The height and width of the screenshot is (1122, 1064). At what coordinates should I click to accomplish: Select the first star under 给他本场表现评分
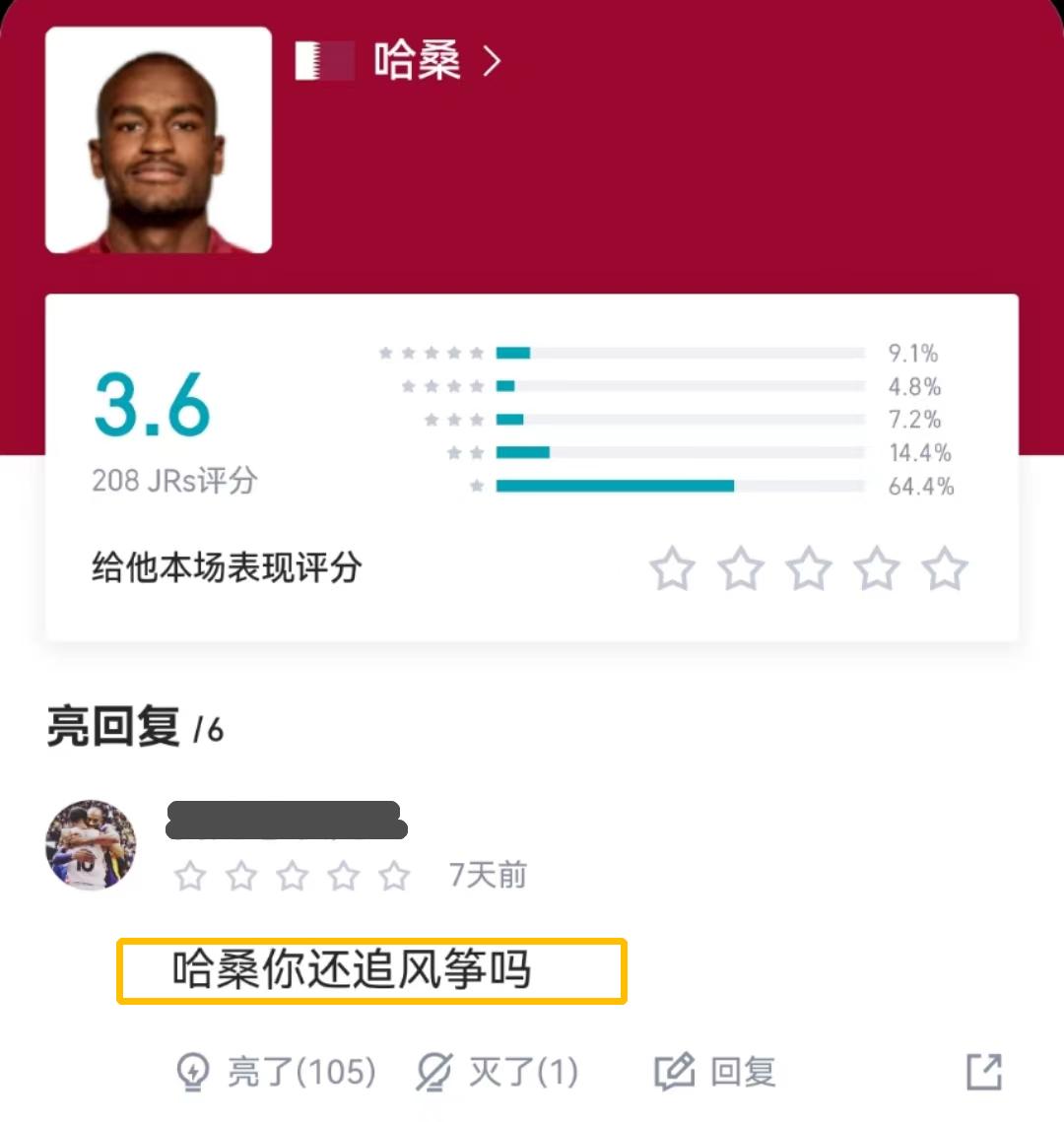(673, 567)
